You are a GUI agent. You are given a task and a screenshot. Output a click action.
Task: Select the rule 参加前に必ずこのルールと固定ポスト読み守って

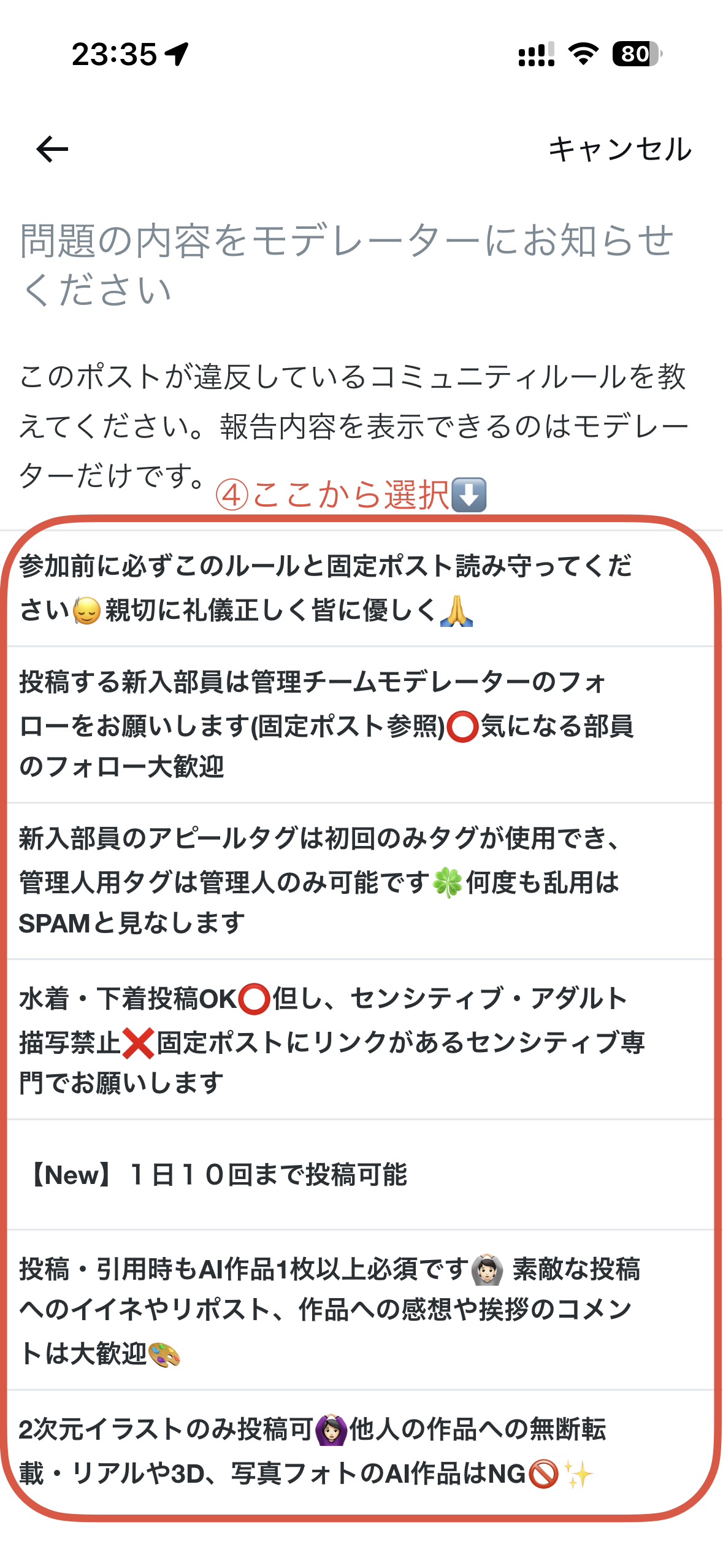click(325, 588)
